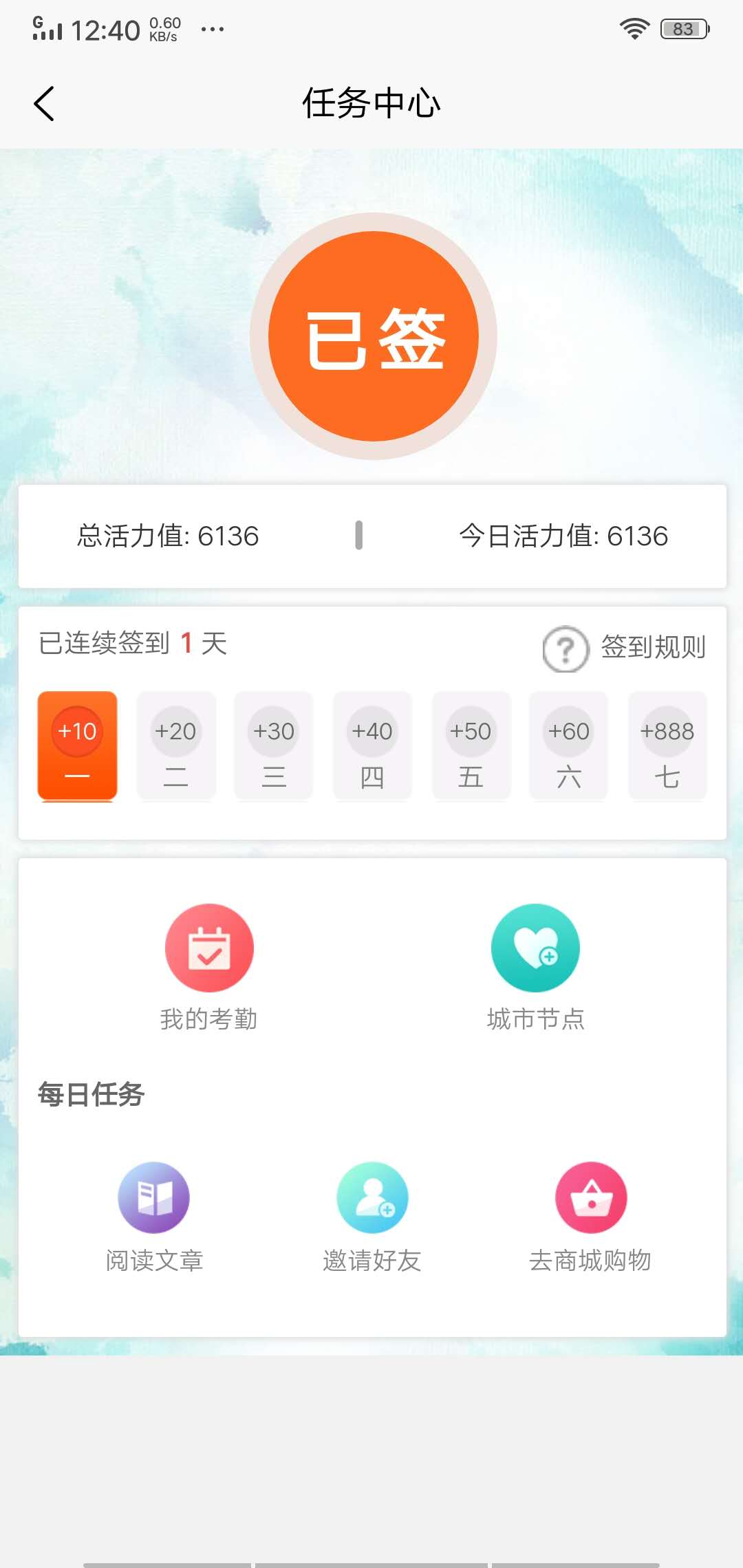Open the 我的考勤 attendance calendar icon
743x1568 pixels.
point(210,948)
